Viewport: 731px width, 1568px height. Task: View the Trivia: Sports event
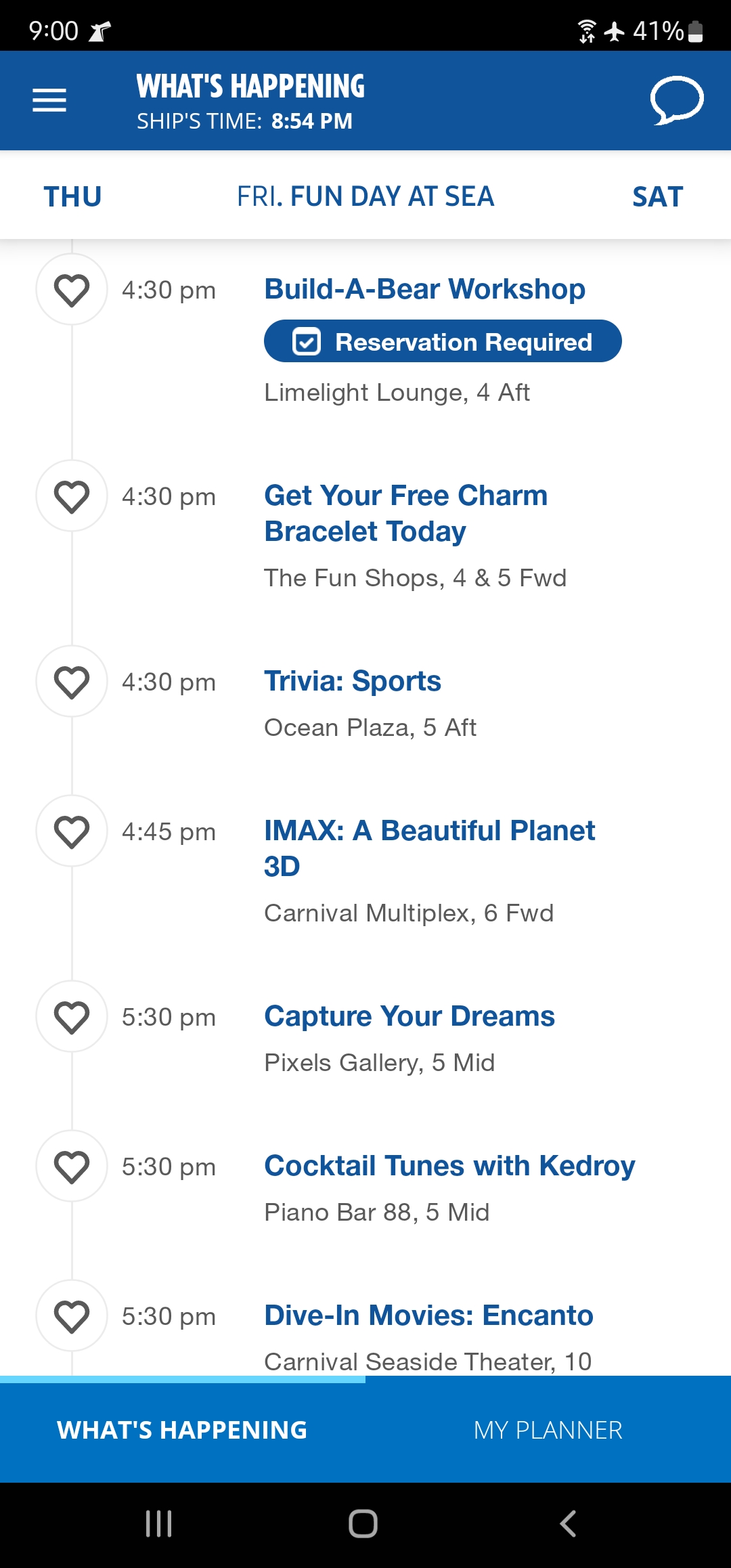pyautogui.click(x=353, y=681)
